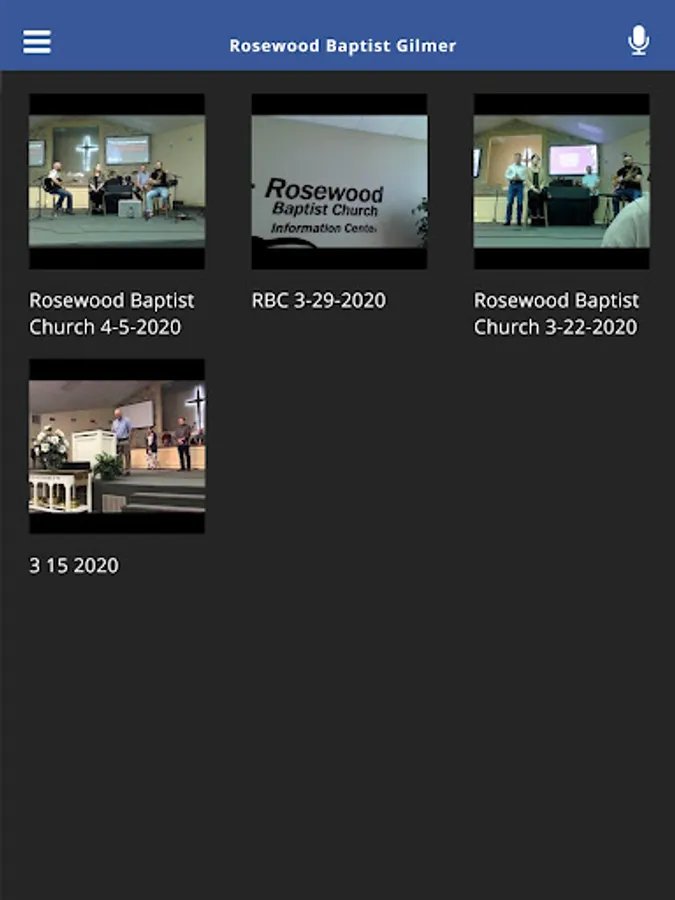Viewport: 675px width, 900px height.
Task: Open the hamburger drawer menu
Action: coord(37,42)
